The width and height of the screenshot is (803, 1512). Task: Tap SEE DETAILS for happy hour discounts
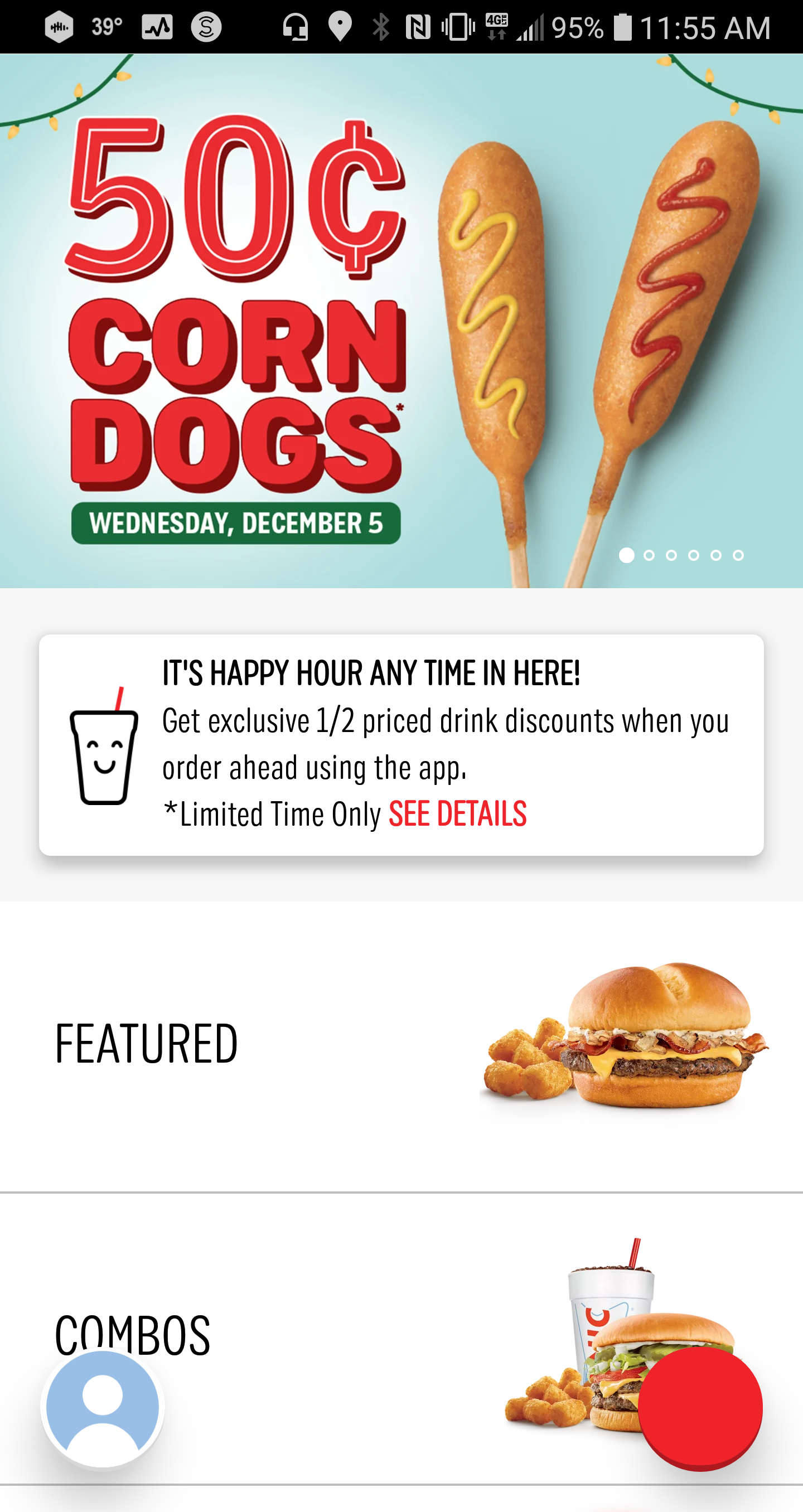[457, 813]
